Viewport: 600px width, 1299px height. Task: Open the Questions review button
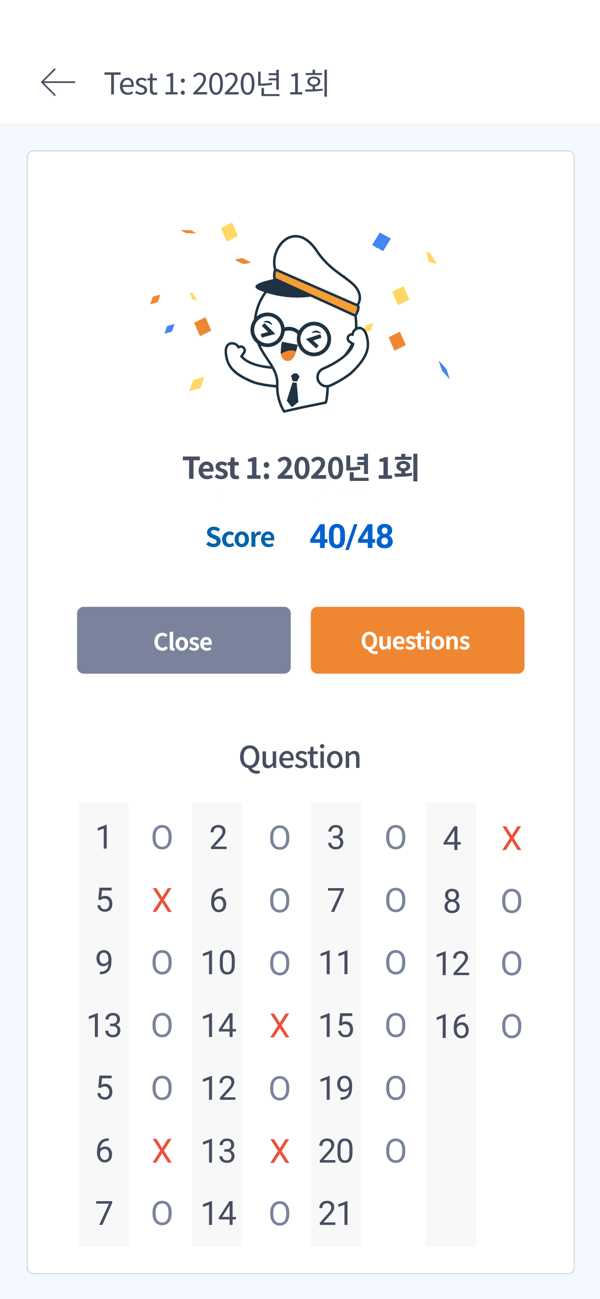(x=417, y=640)
